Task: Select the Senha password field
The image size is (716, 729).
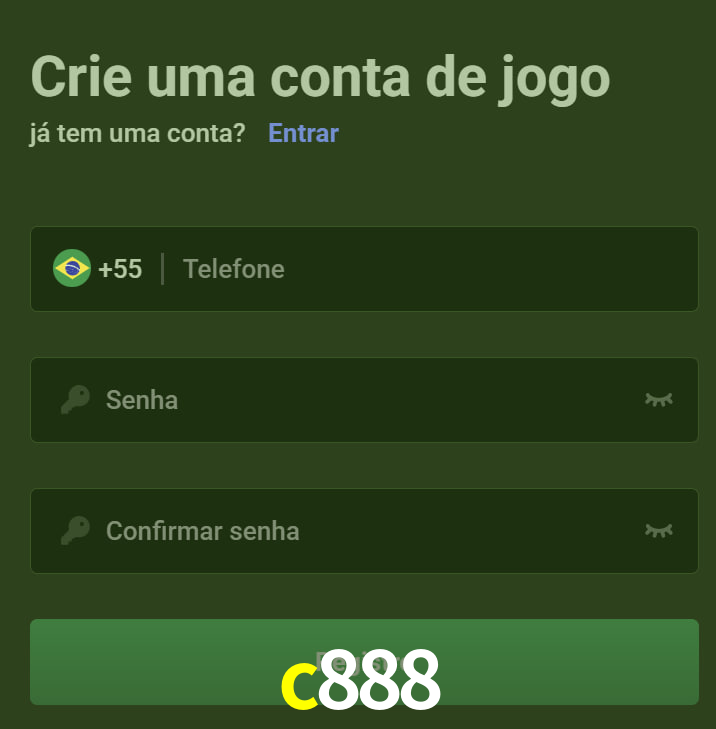Action: (x=360, y=400)
